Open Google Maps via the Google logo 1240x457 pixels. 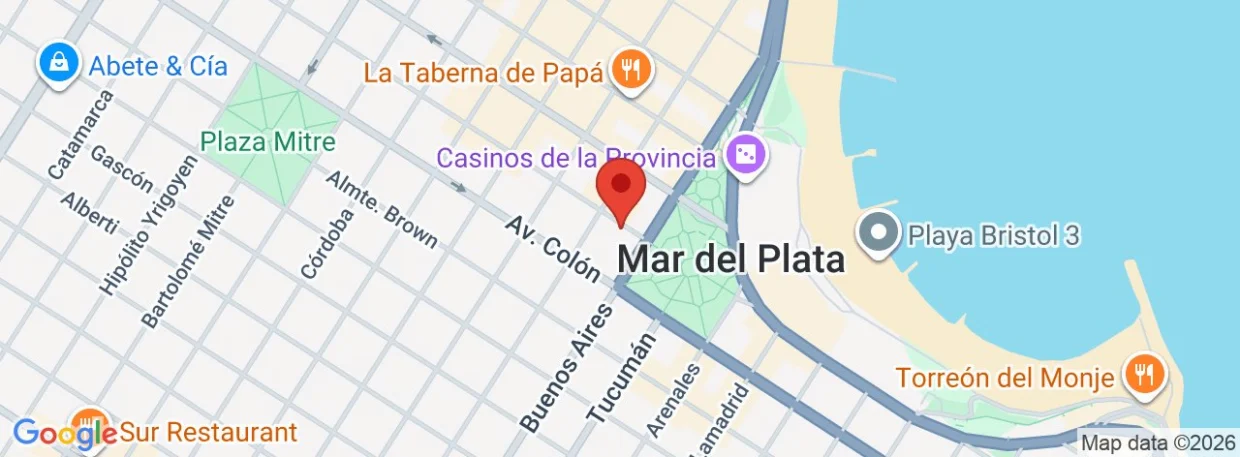coord(64,434)
